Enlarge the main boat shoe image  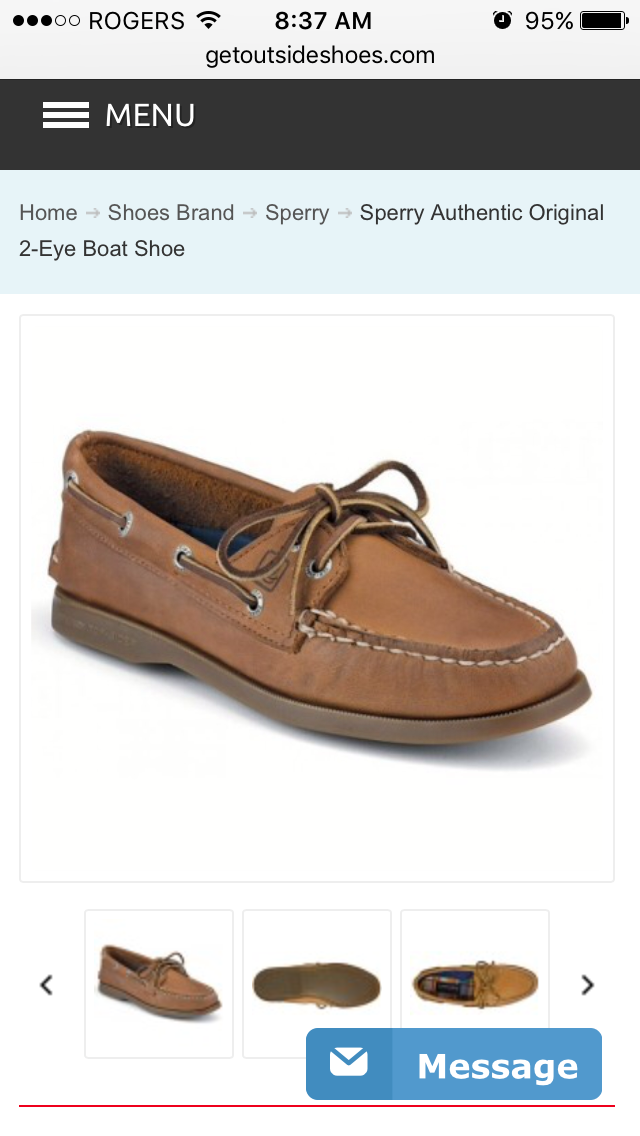pos(316,598)
